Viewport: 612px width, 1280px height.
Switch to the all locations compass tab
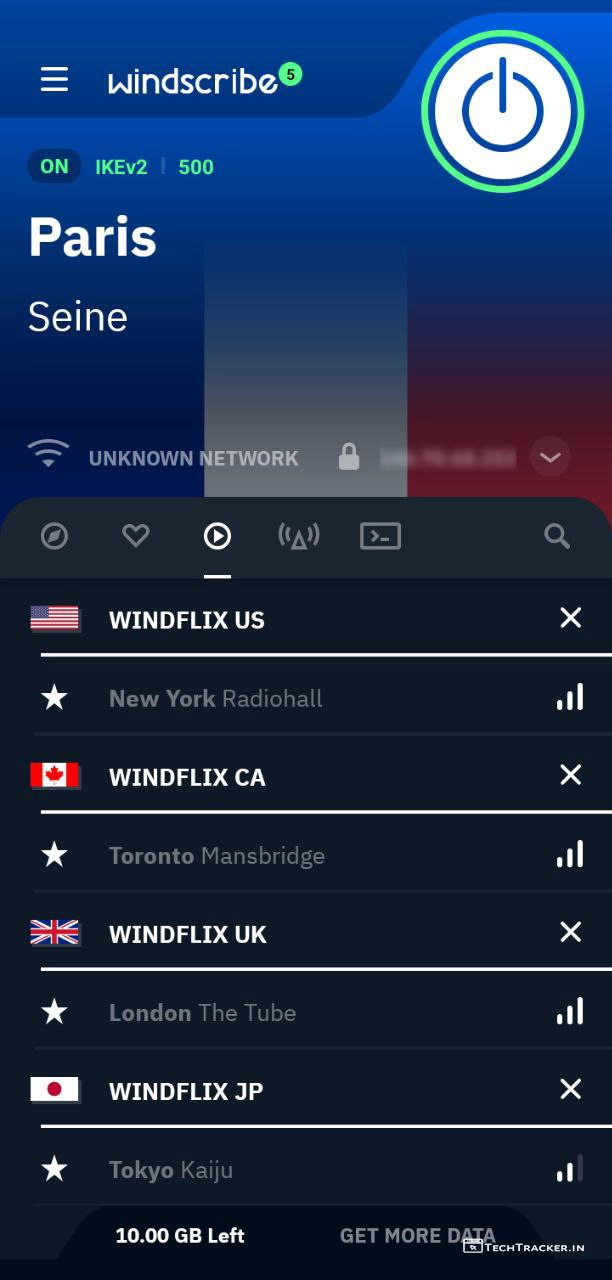(54, 537)
